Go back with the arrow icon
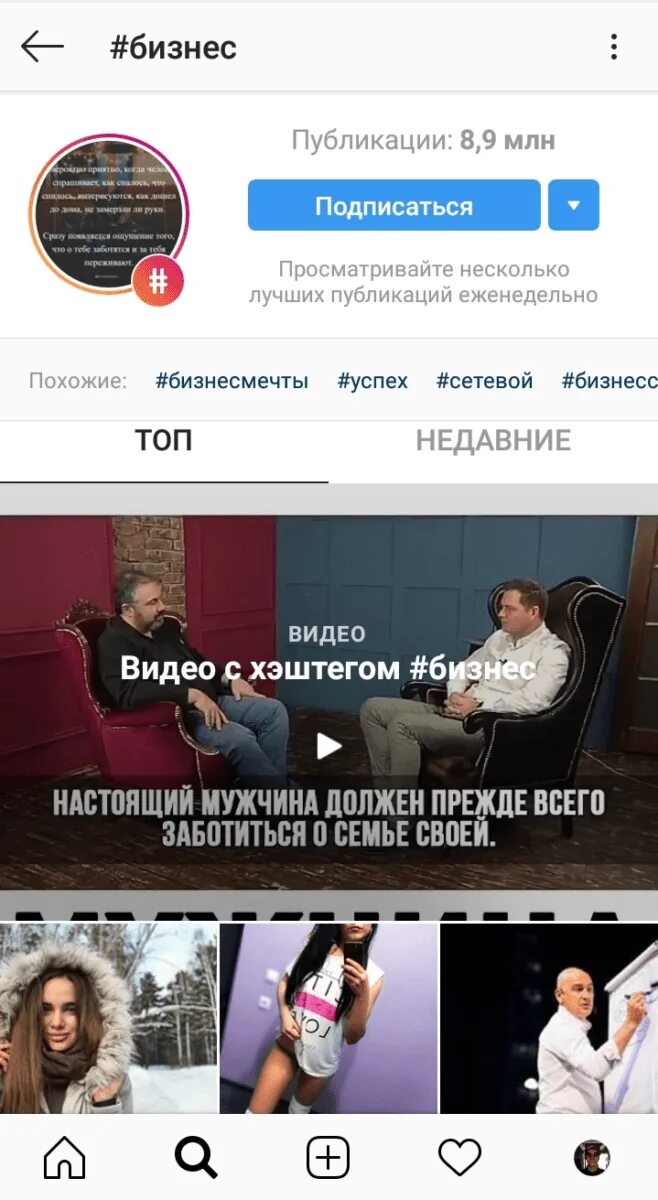Viewport: 658px width, 1200px height. click(42, 46)
